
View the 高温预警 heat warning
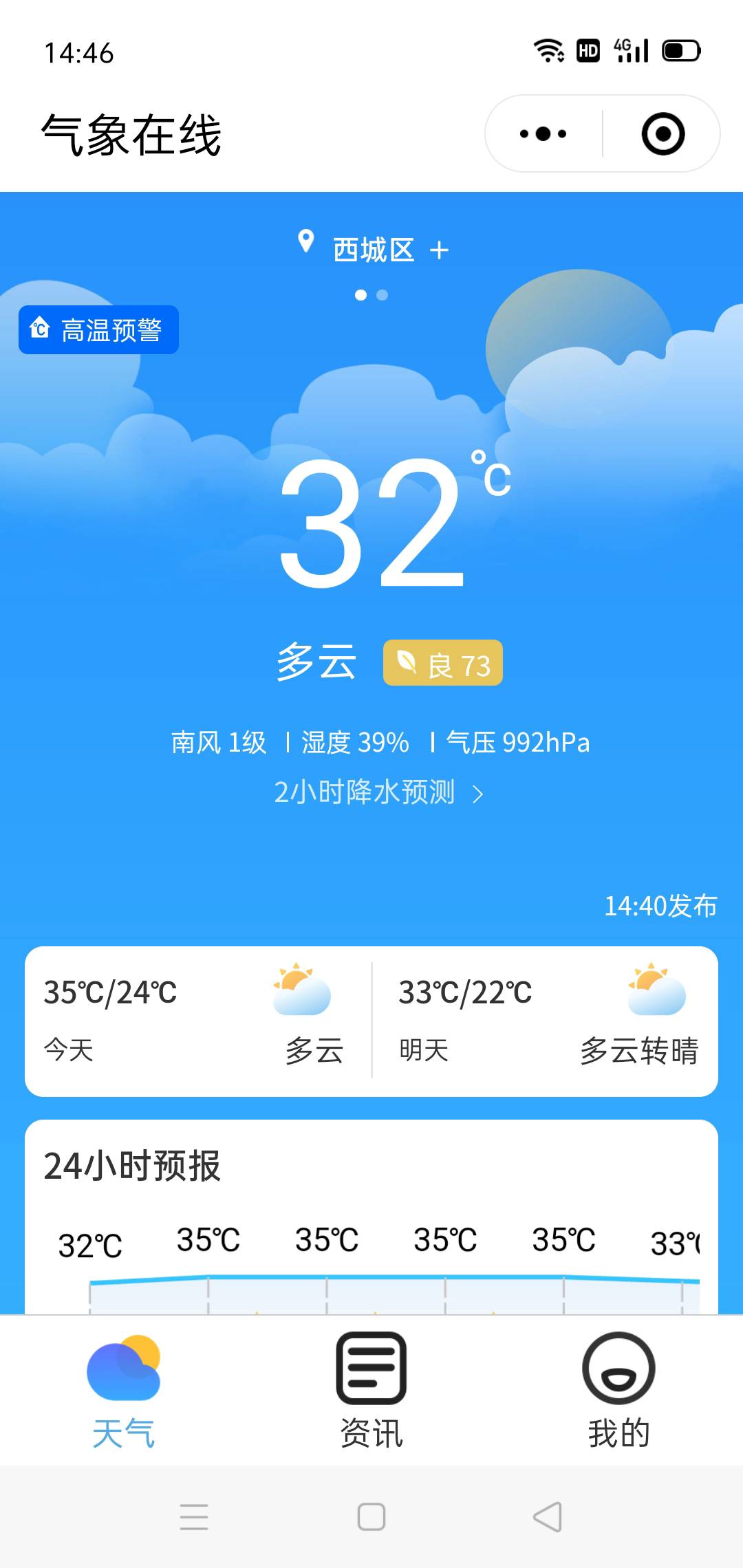coord(99,330)
